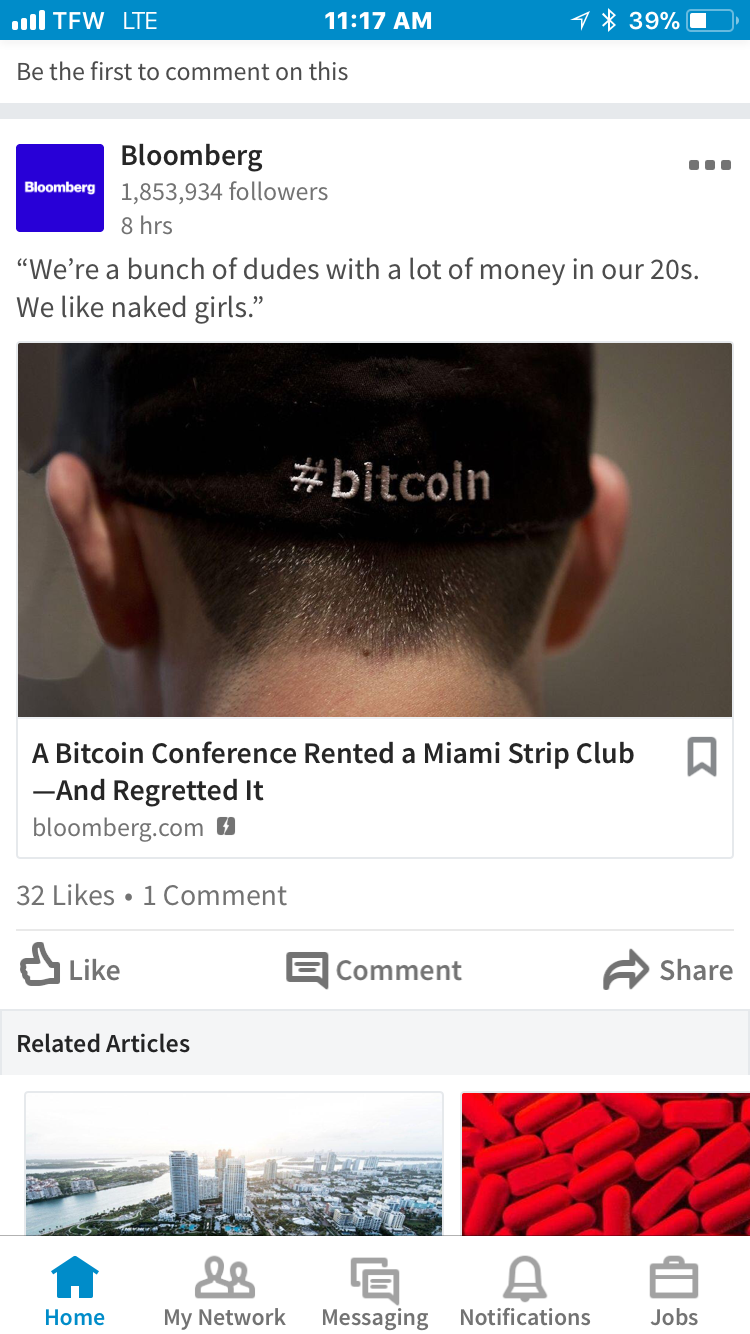Open the Bloomberg company page
Viewport: 750px width, 1334px height.
pyautogui.click(x=191, y=156)
